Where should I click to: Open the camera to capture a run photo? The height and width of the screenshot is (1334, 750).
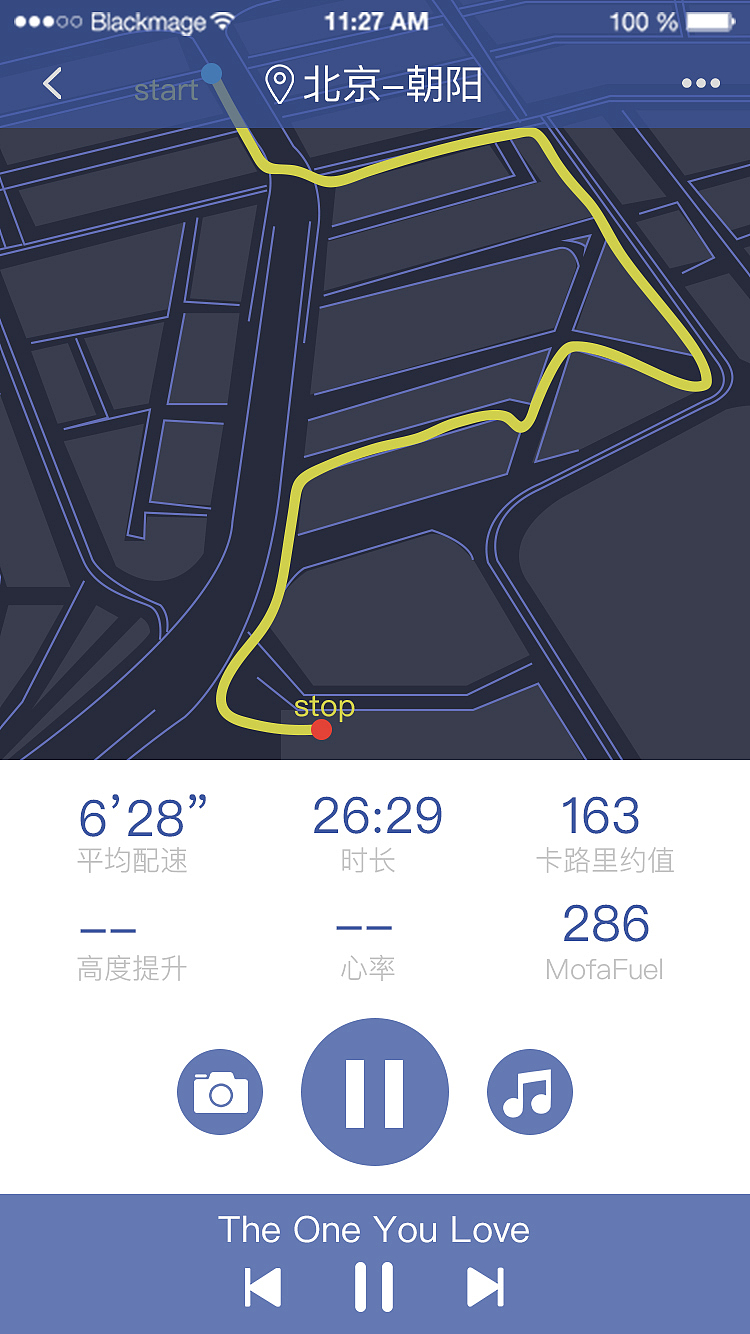tap(219, 1092)
